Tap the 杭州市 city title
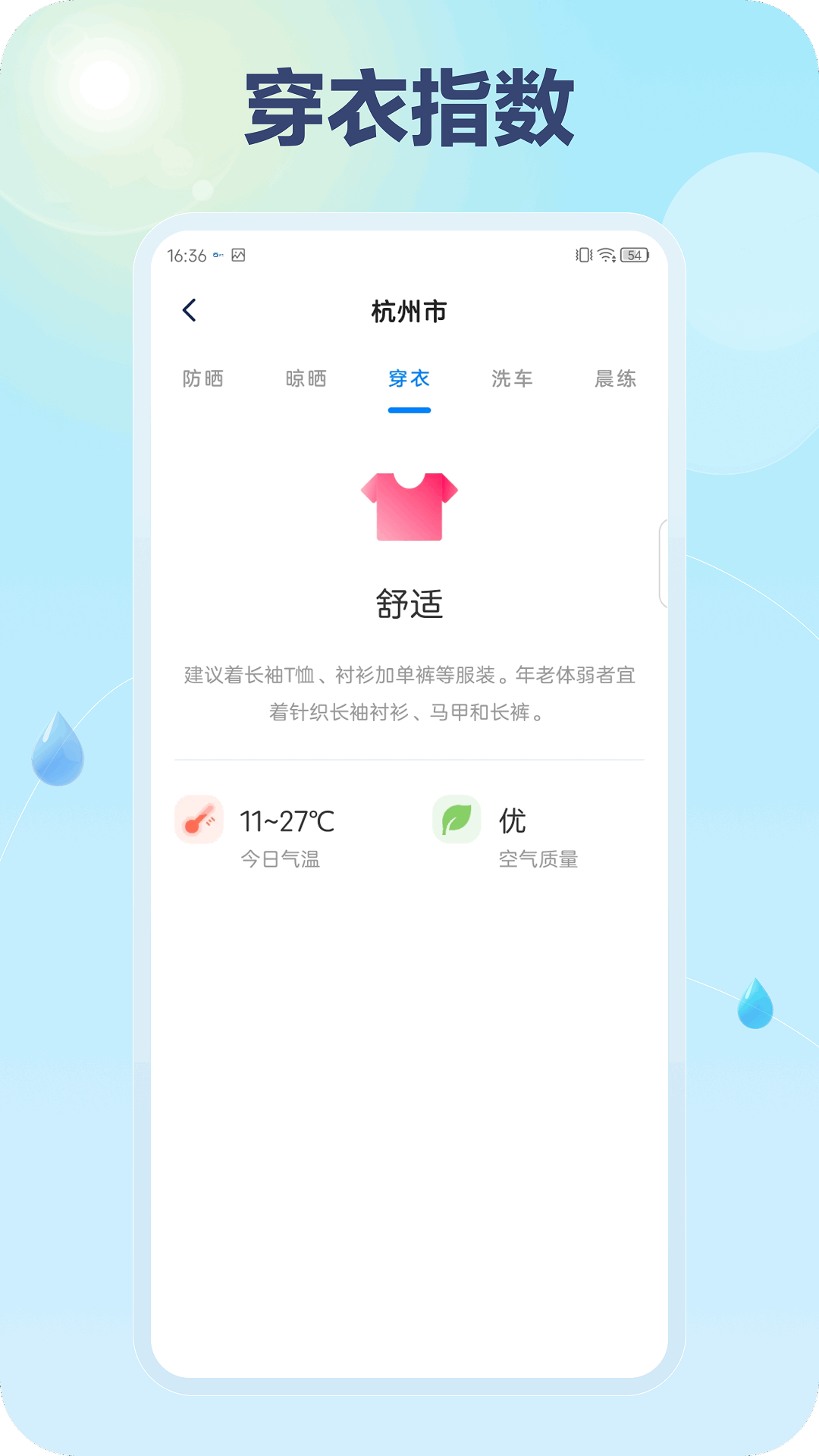Screen dimensions: 819x1456 pos(409,311)
